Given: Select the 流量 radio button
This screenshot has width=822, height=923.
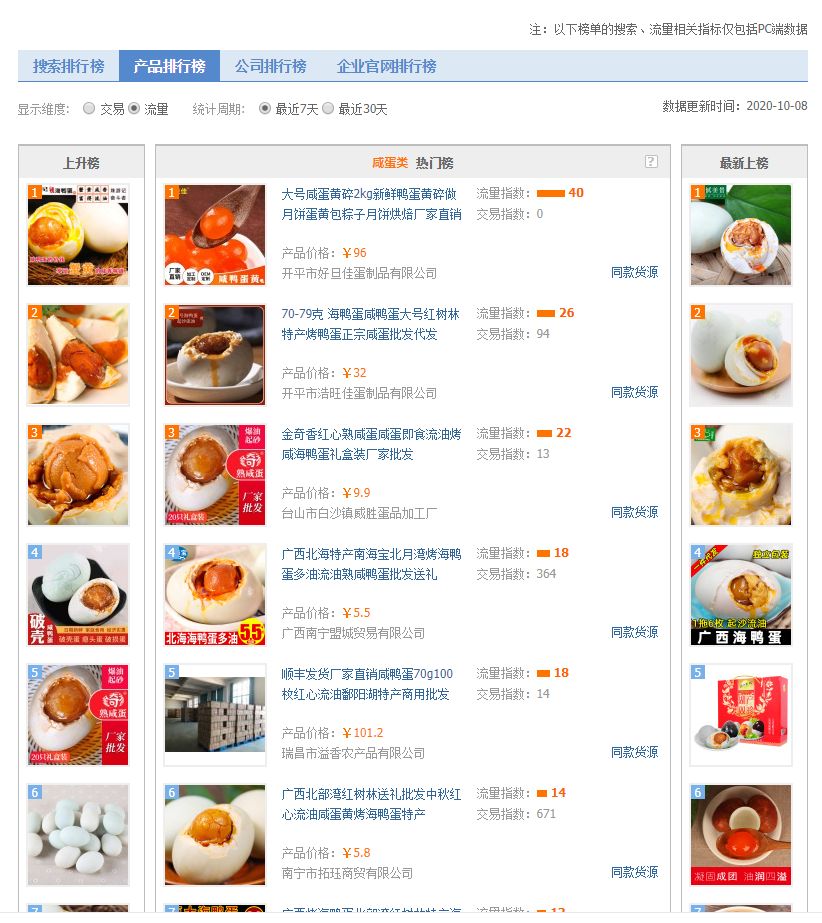Looking at the screenshot, I should 131,108.
